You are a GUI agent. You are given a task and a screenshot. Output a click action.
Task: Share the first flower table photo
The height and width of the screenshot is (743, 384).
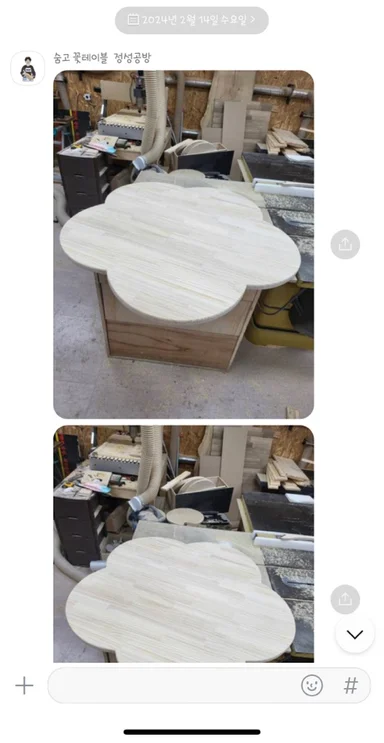click(345, 245)
